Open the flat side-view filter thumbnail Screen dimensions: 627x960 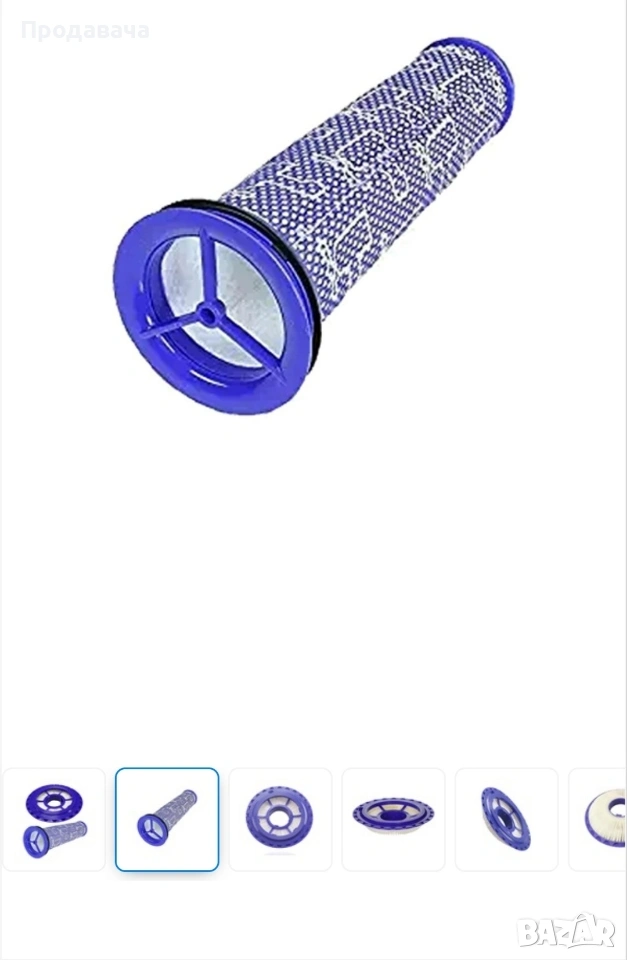[x=393, y=819]
